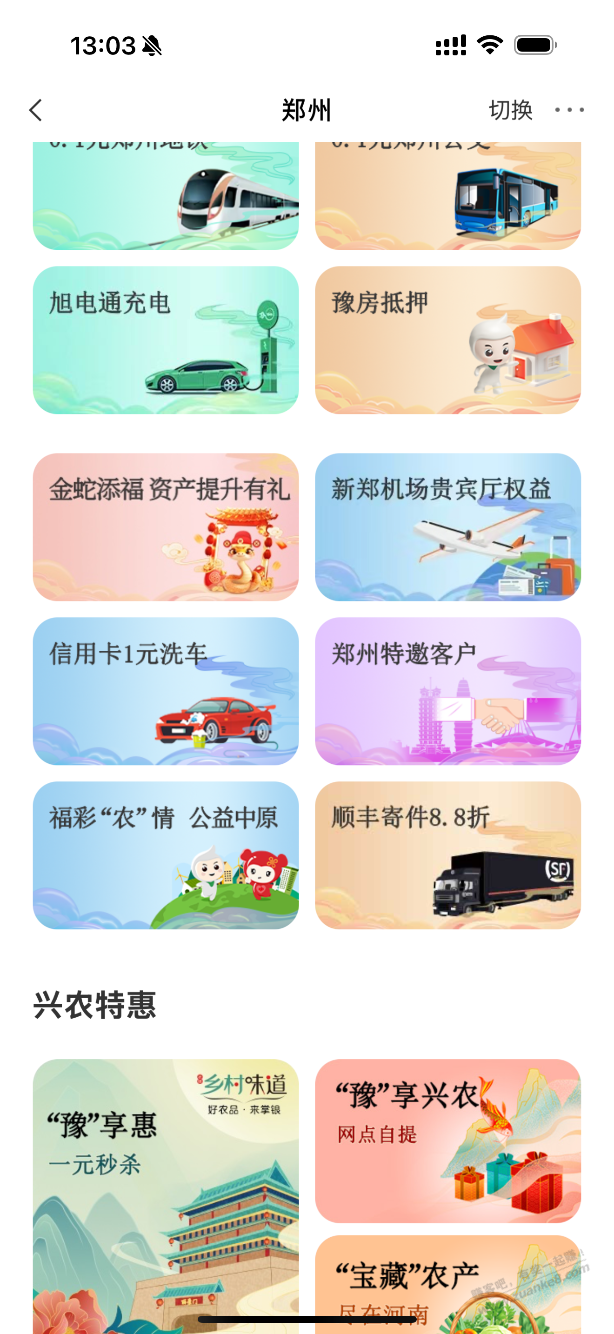614x1334 pixels.
Task: Open the three-dot overflow menu
Action: pos(569,110)
